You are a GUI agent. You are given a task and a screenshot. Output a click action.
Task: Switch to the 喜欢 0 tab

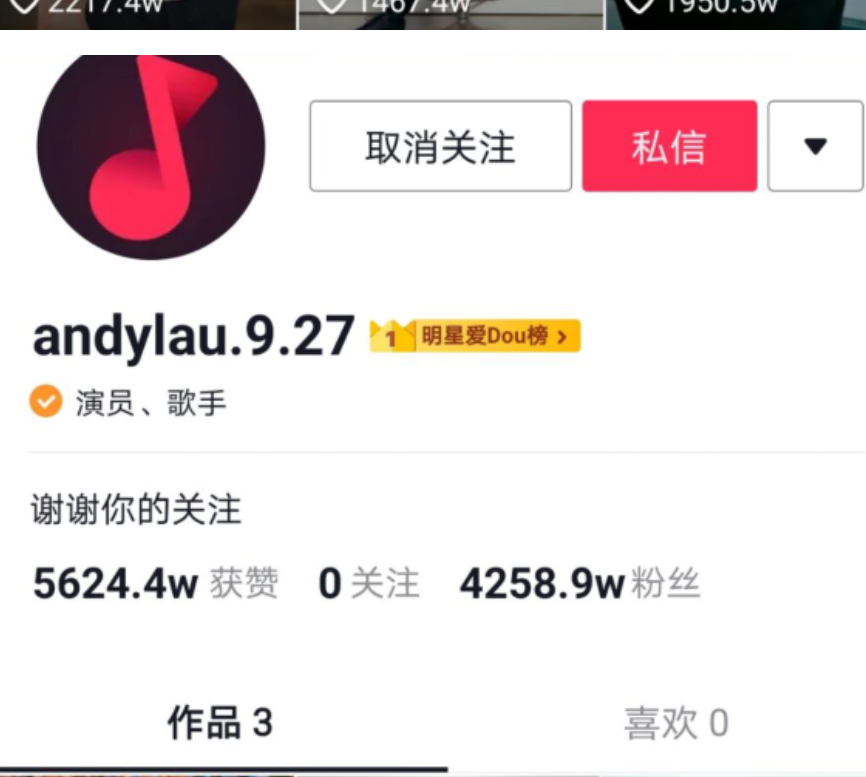(x=676, y=722)
